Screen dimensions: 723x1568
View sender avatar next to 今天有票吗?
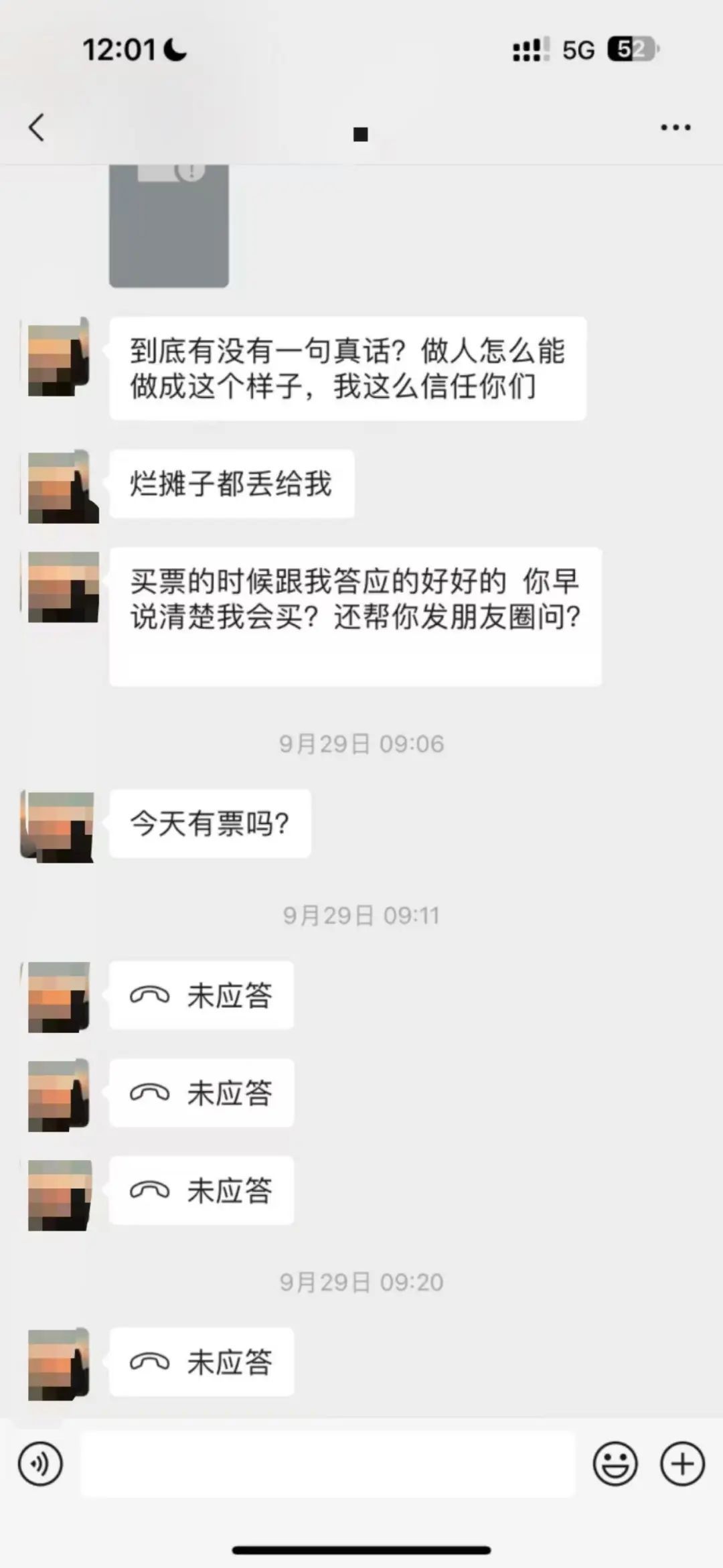coord(58,826)
